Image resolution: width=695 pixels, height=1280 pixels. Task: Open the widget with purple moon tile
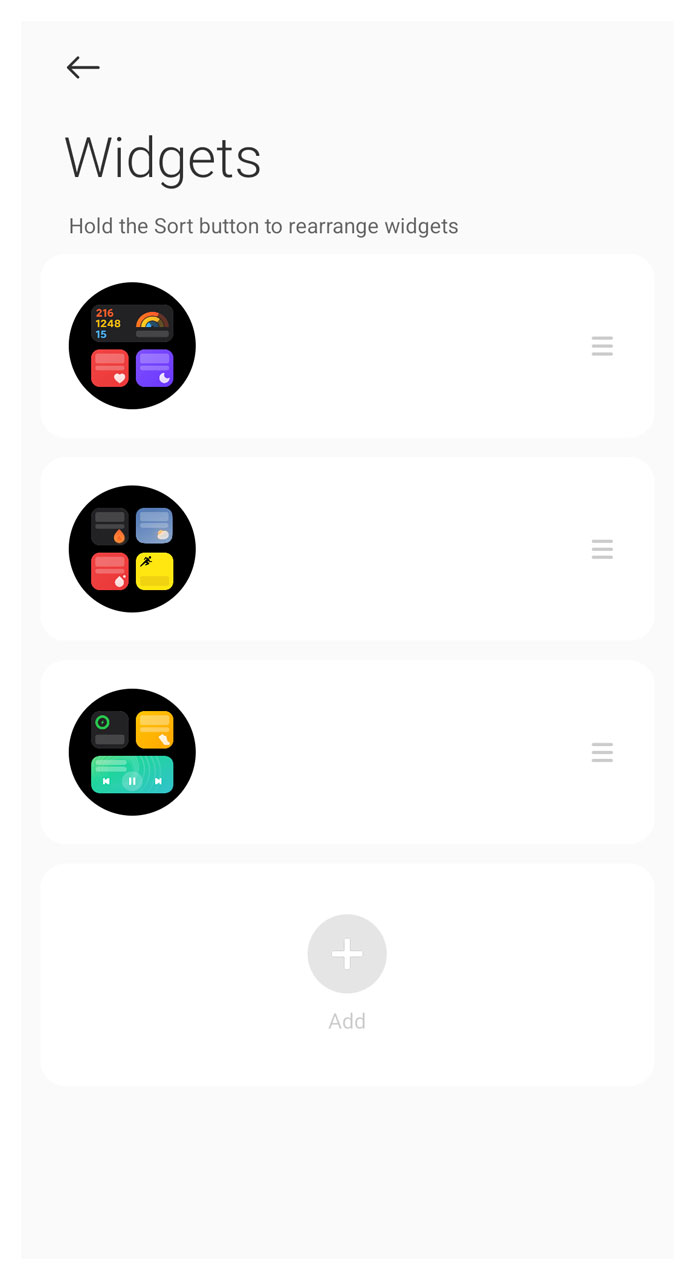click(x=132, y=346)
